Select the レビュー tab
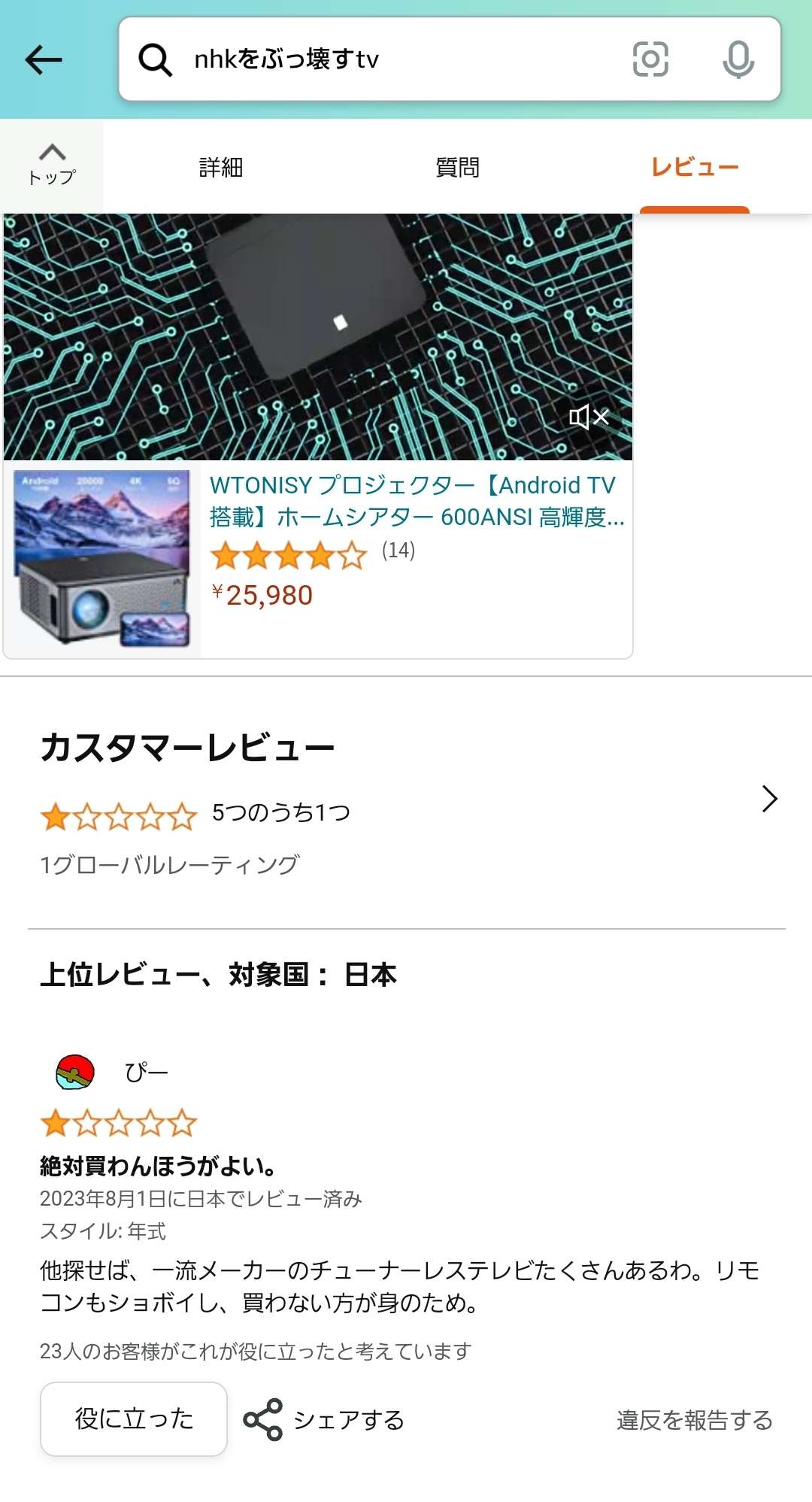Screen dimensions: 812x1502 point(695,167)
